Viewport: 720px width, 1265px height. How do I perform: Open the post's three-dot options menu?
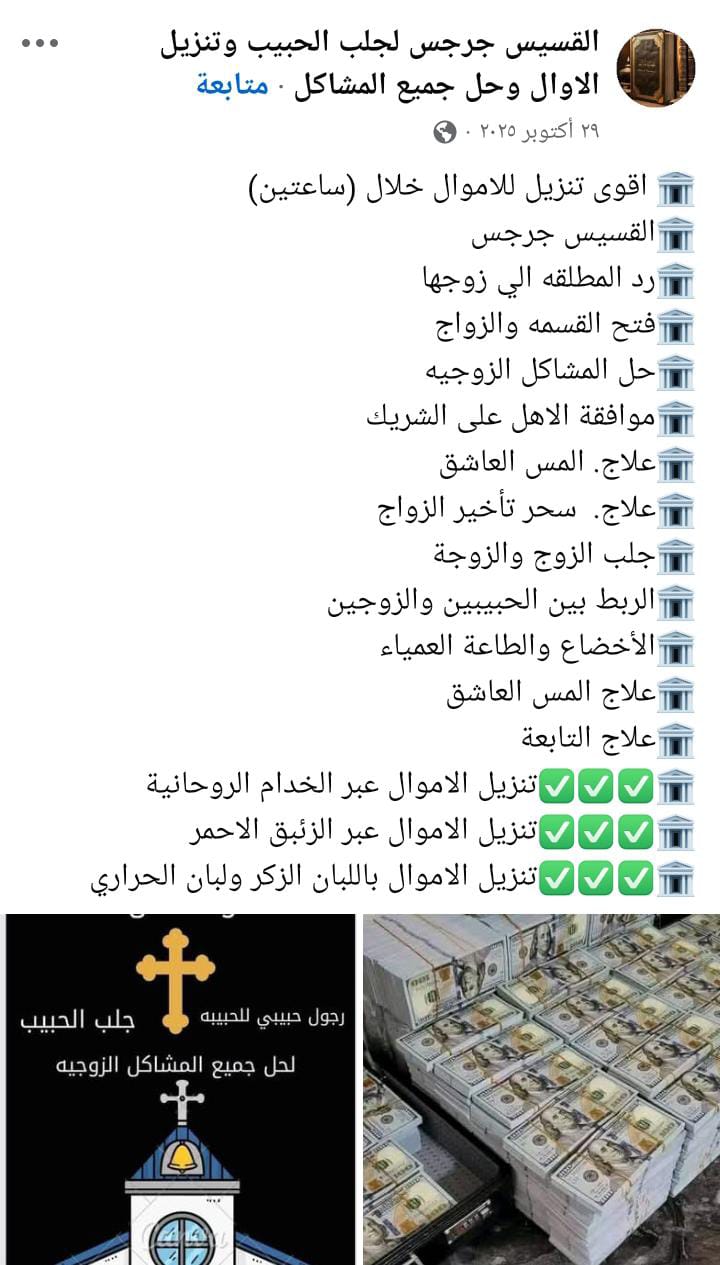click(x=40, y=43)
